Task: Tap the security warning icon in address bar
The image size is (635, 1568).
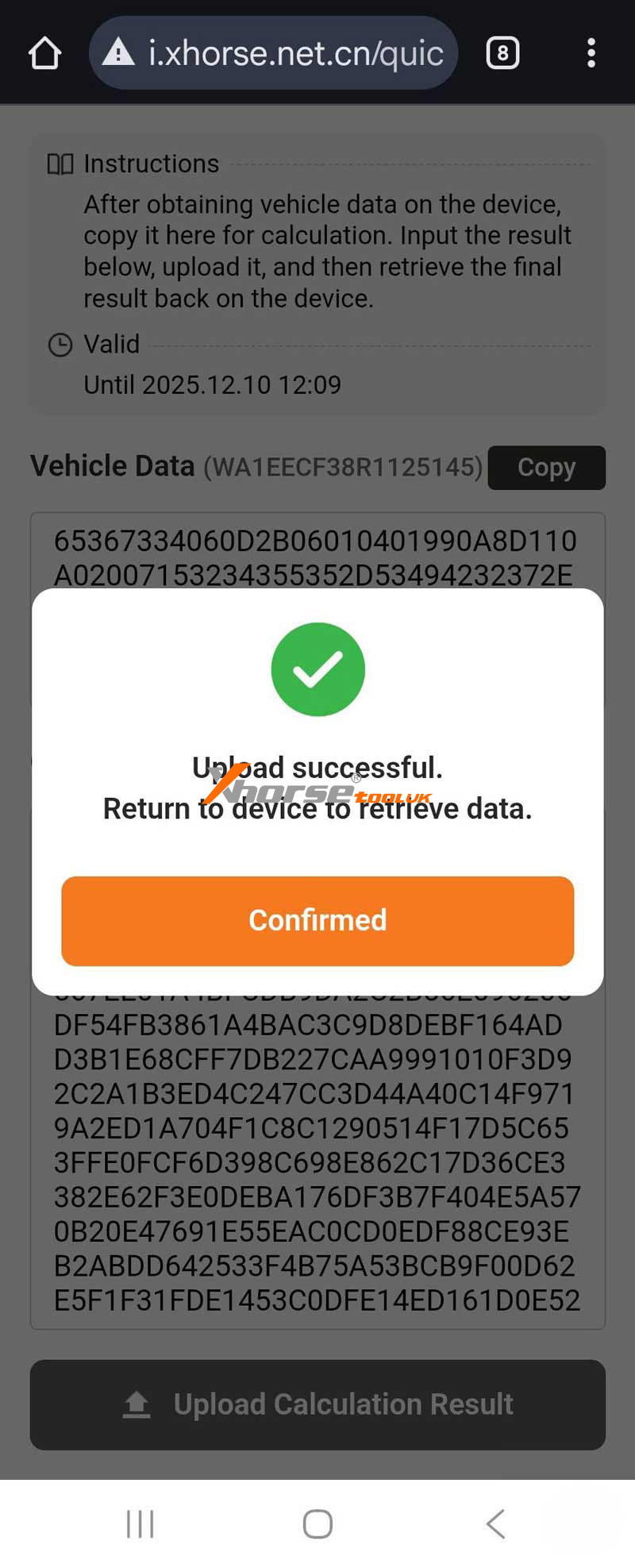Action: pos(117,52)
